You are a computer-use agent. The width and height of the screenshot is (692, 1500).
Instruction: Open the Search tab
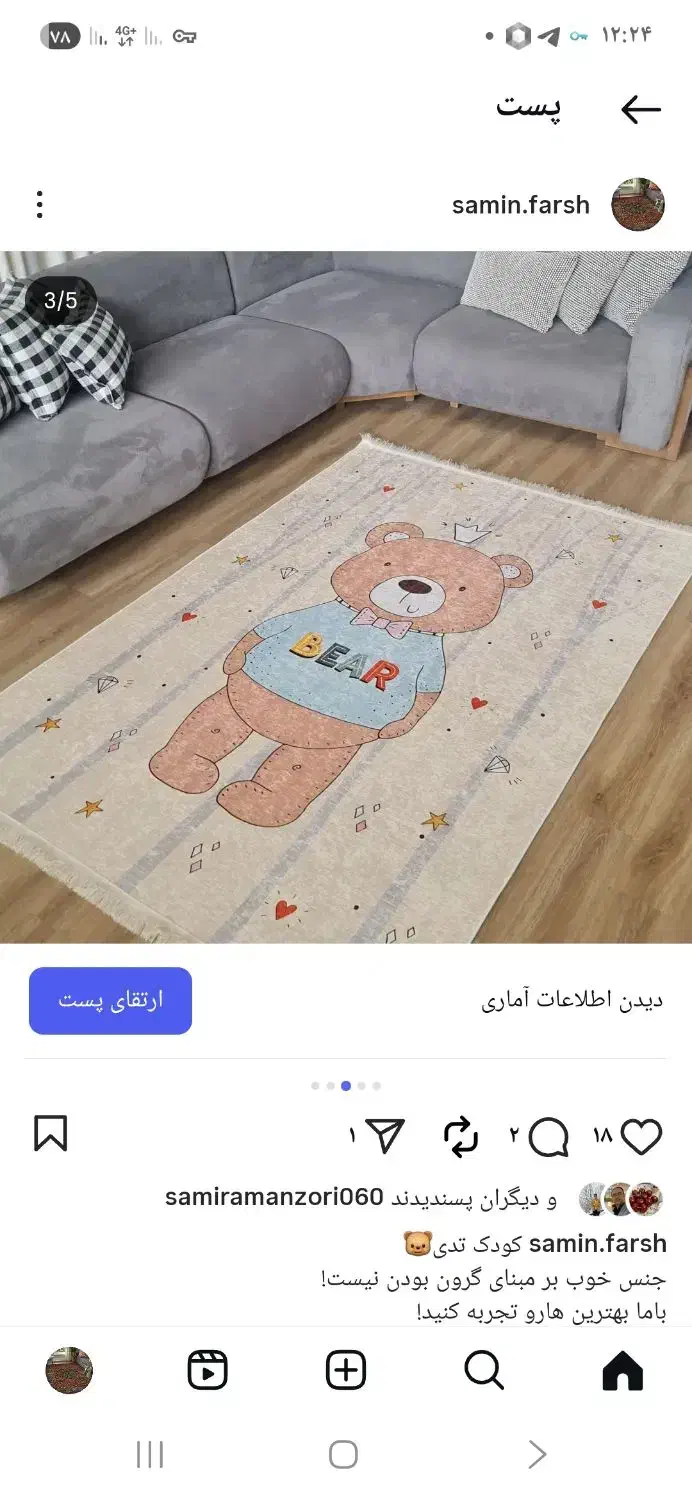484,1371
